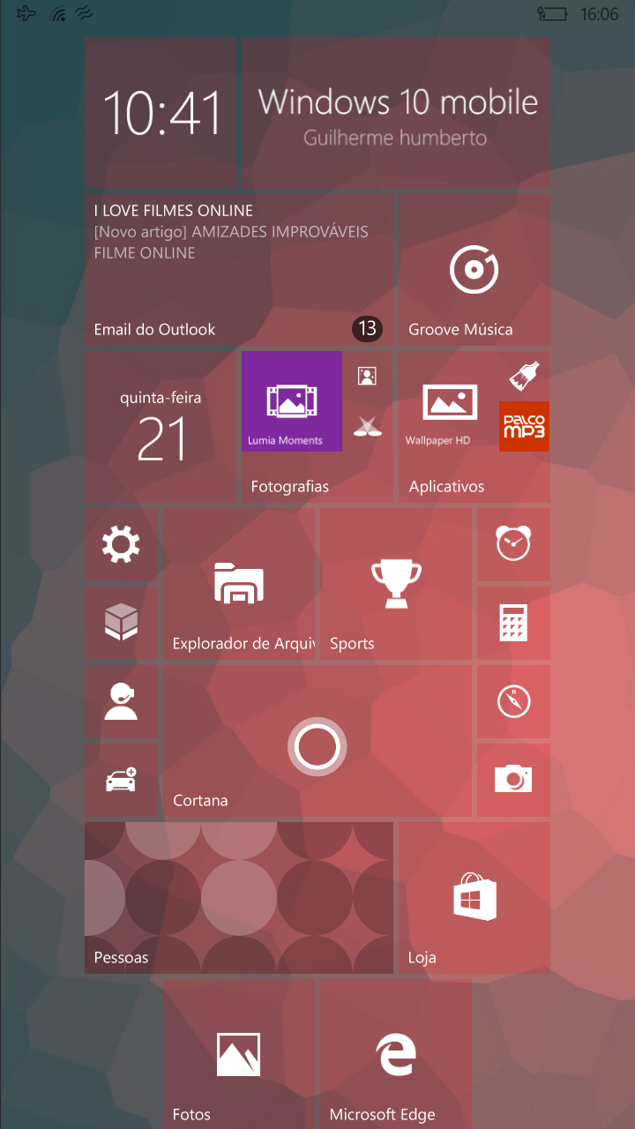Open the Loja store
Screen dimensions: 635x1129
point(474,897)
